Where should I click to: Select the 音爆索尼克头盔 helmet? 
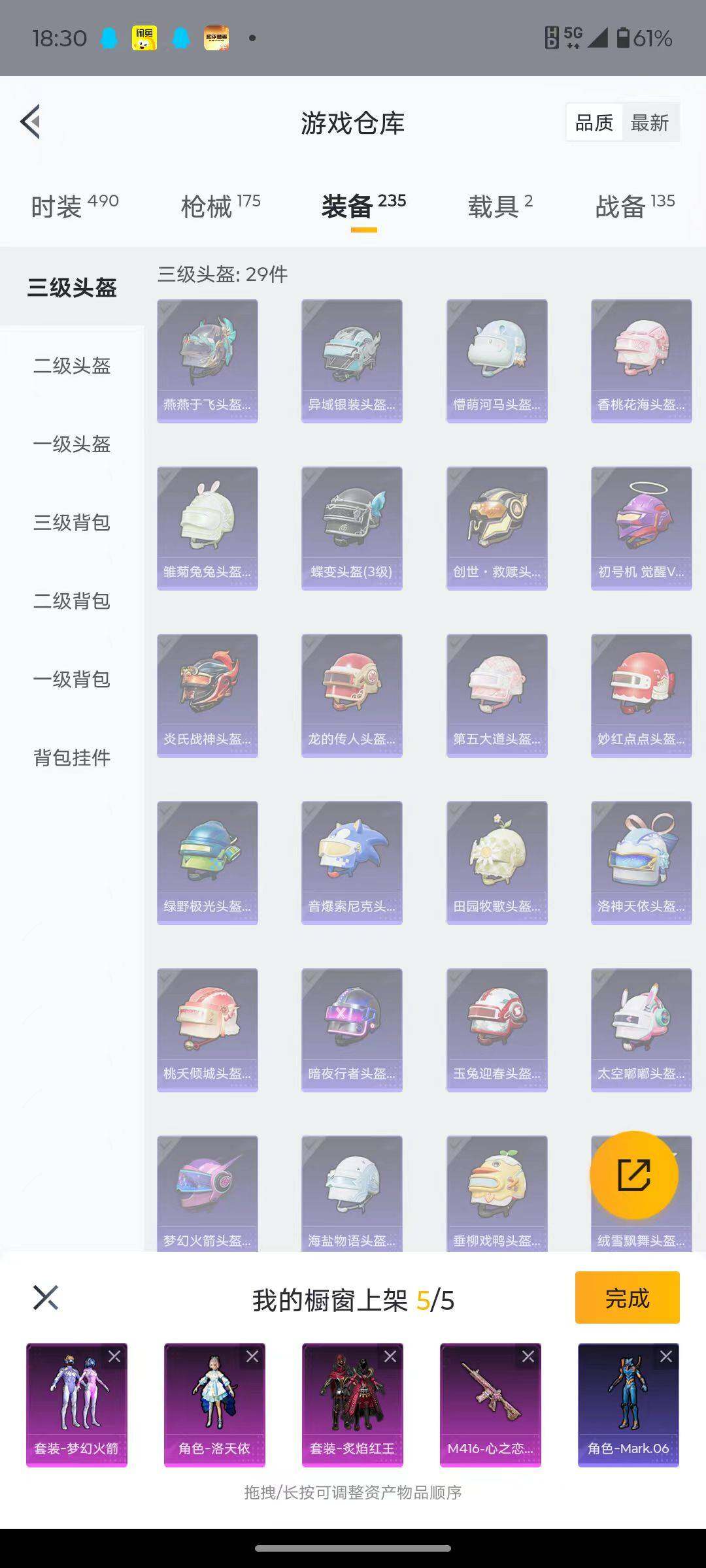coord(352,859)
